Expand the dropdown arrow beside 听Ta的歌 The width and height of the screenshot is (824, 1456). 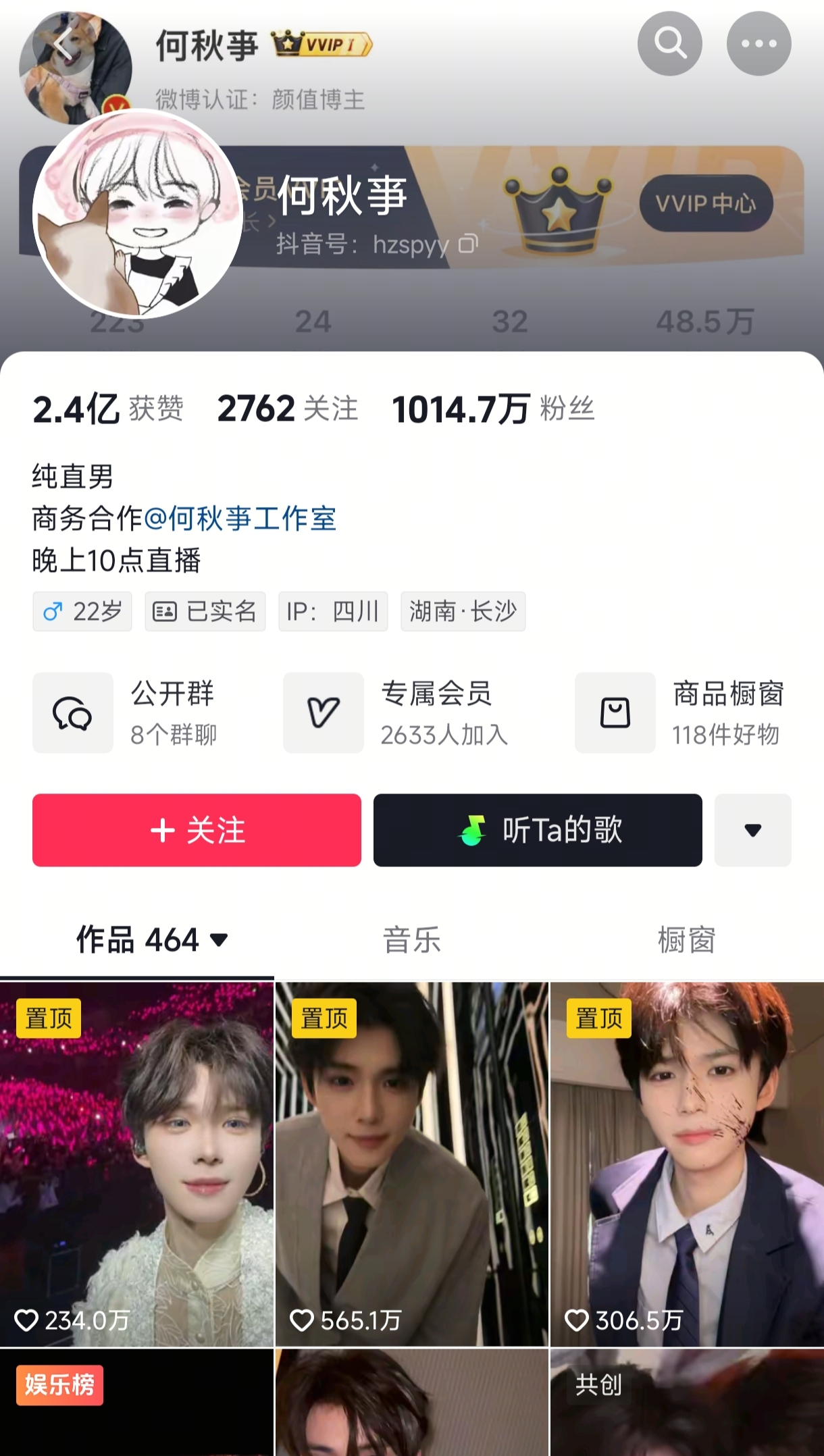(x=752, y=830)
